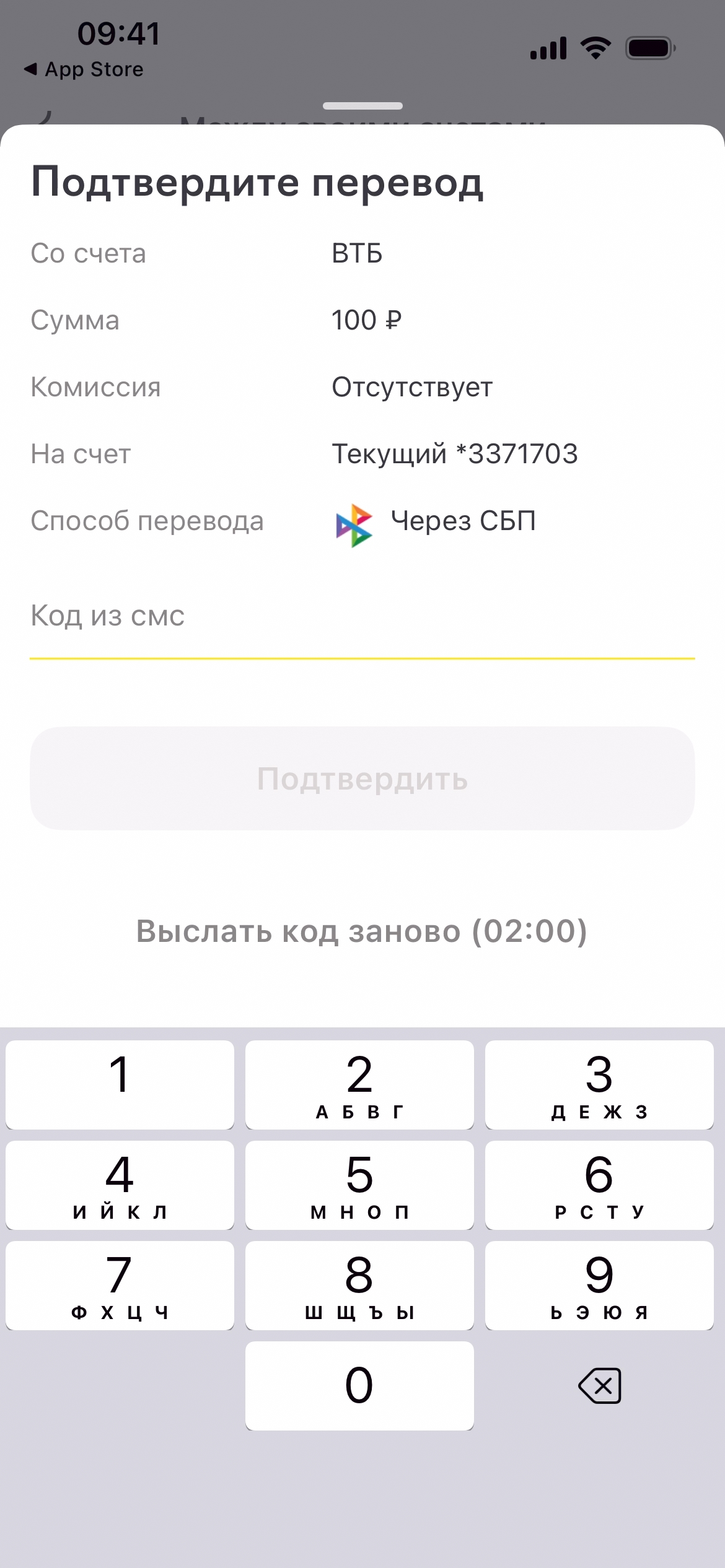Enter digit 5 on the keypad
Viewport: 725px width, 1568px height.
pyautogui.click(x=359, y=1185)
